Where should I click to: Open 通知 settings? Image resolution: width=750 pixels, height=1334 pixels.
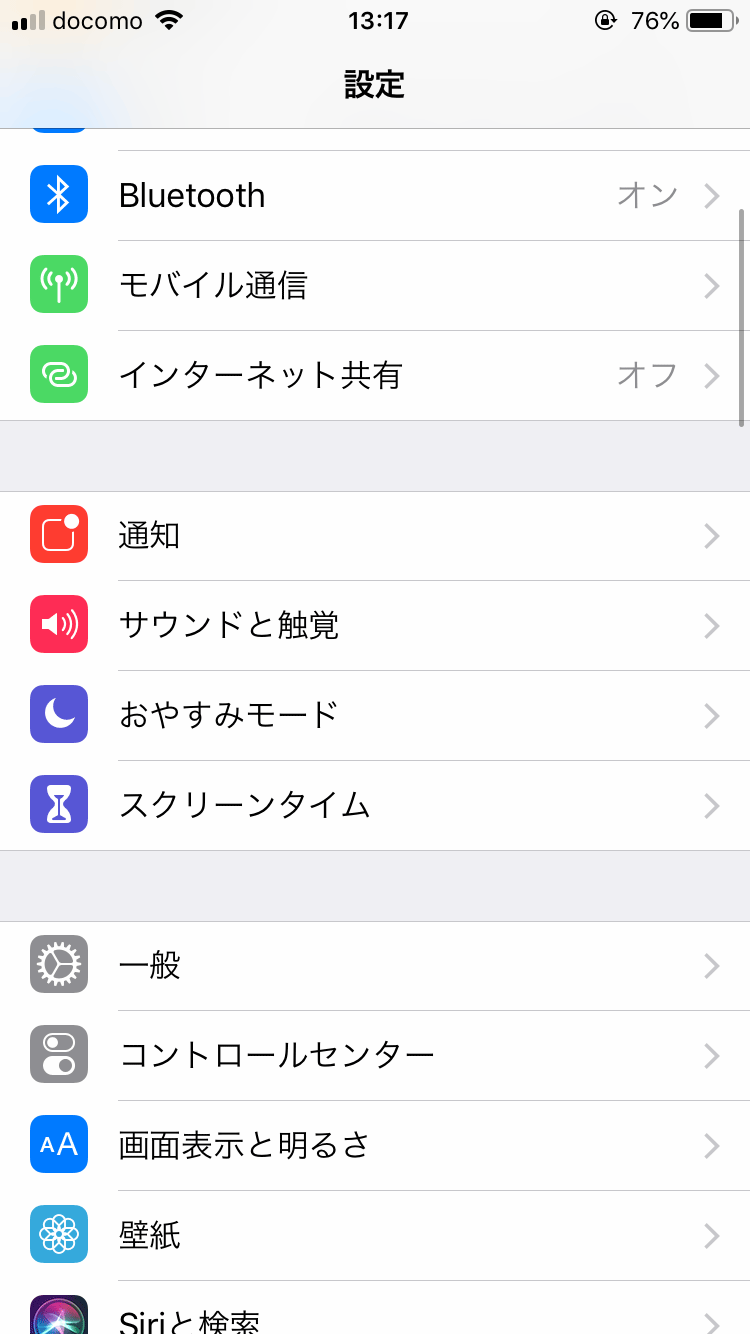375,535
